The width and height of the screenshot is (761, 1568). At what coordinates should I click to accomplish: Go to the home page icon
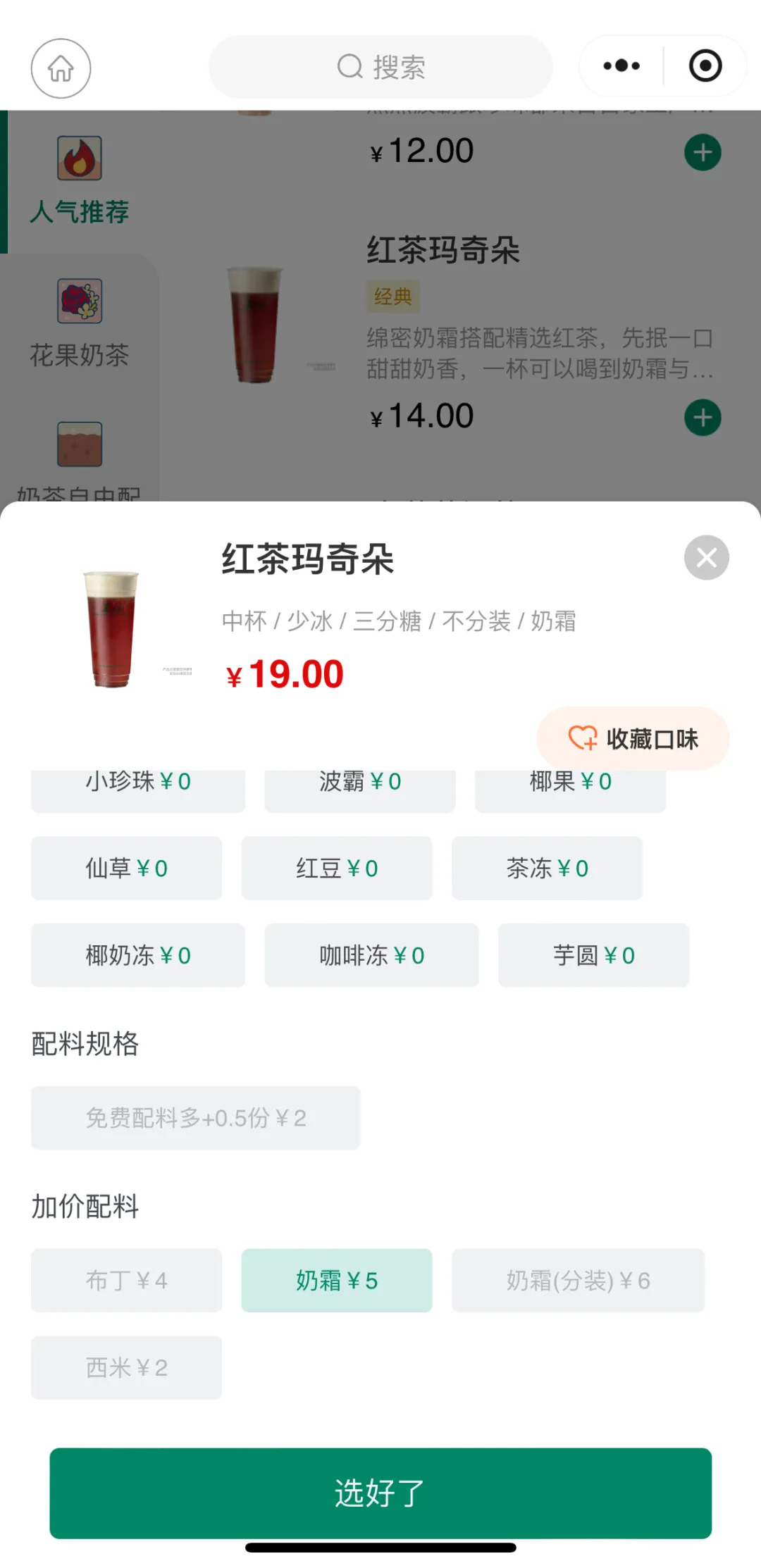61,68
